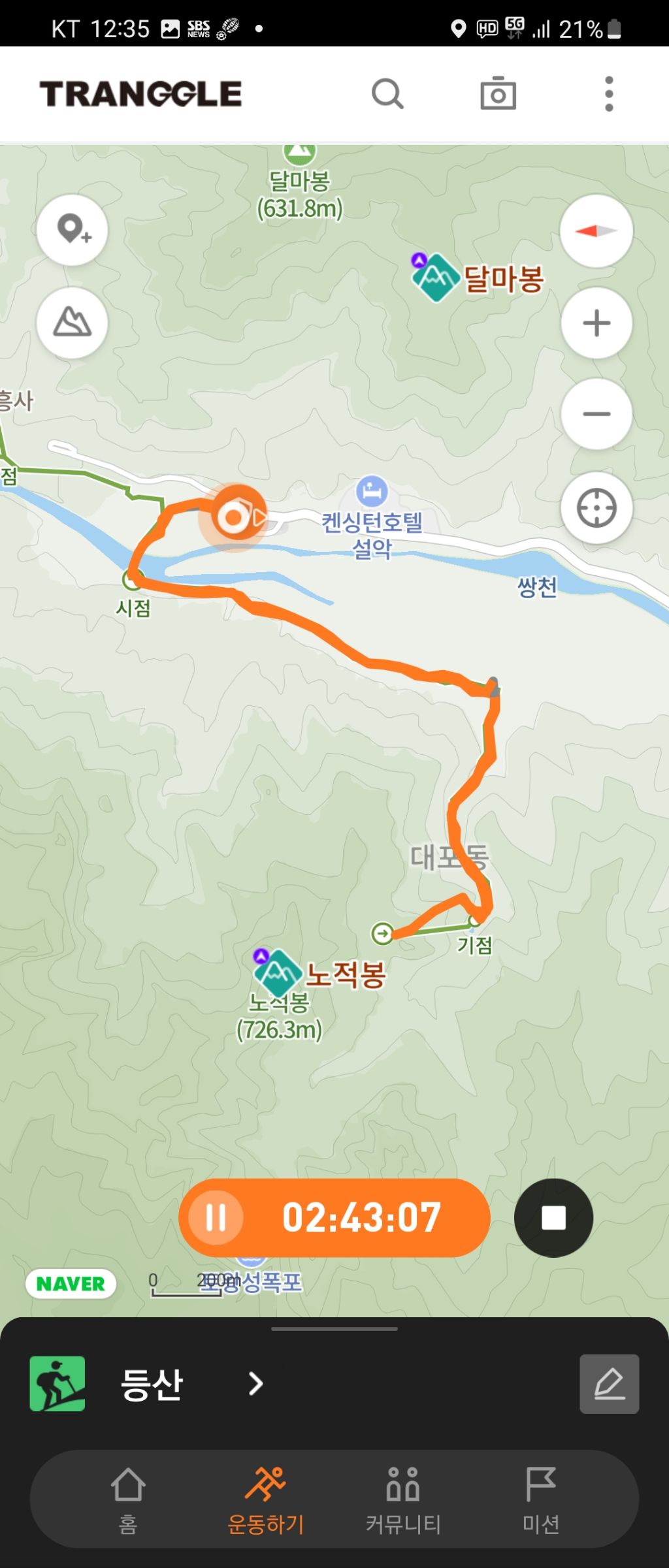Select the 노적봉 peak marker on the map

278,973
